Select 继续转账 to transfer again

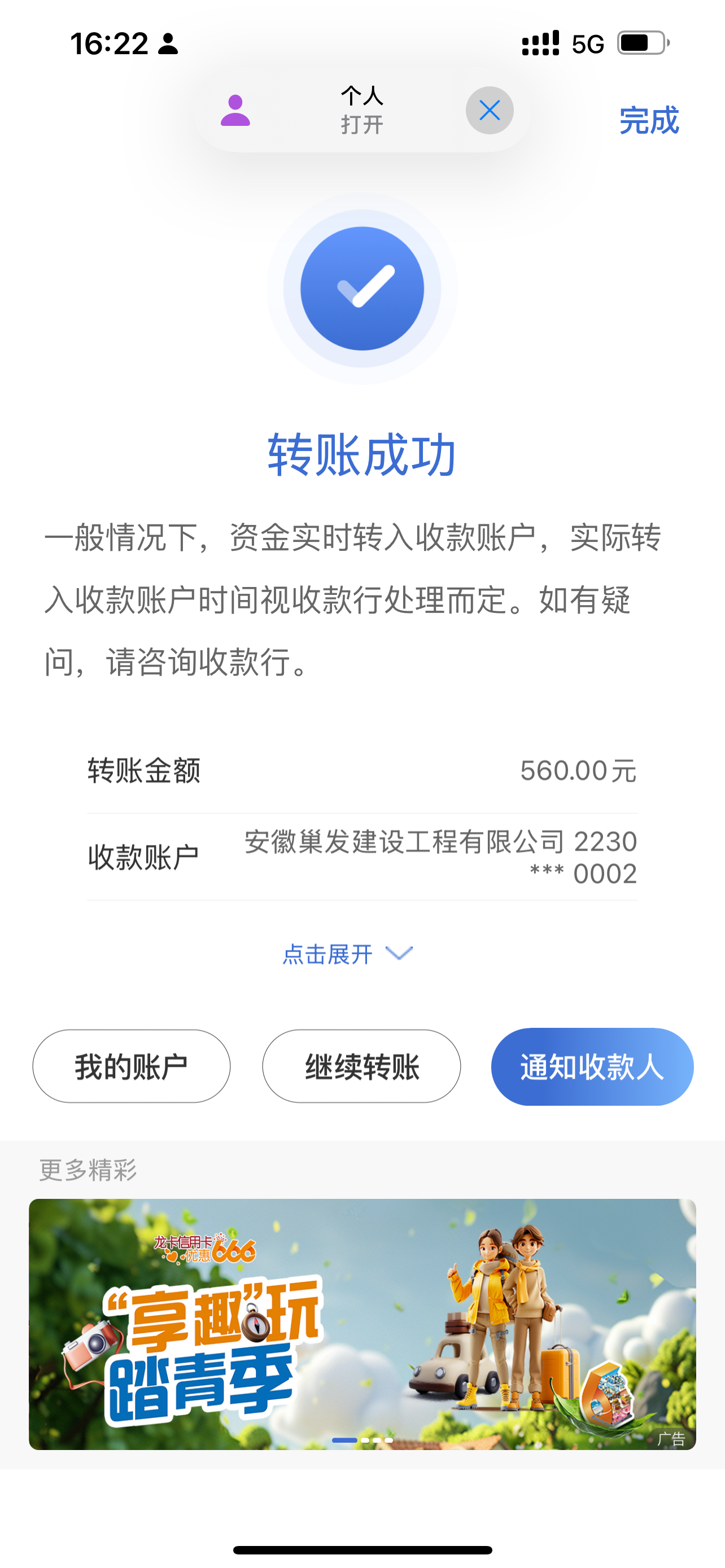coord(361,1066)
